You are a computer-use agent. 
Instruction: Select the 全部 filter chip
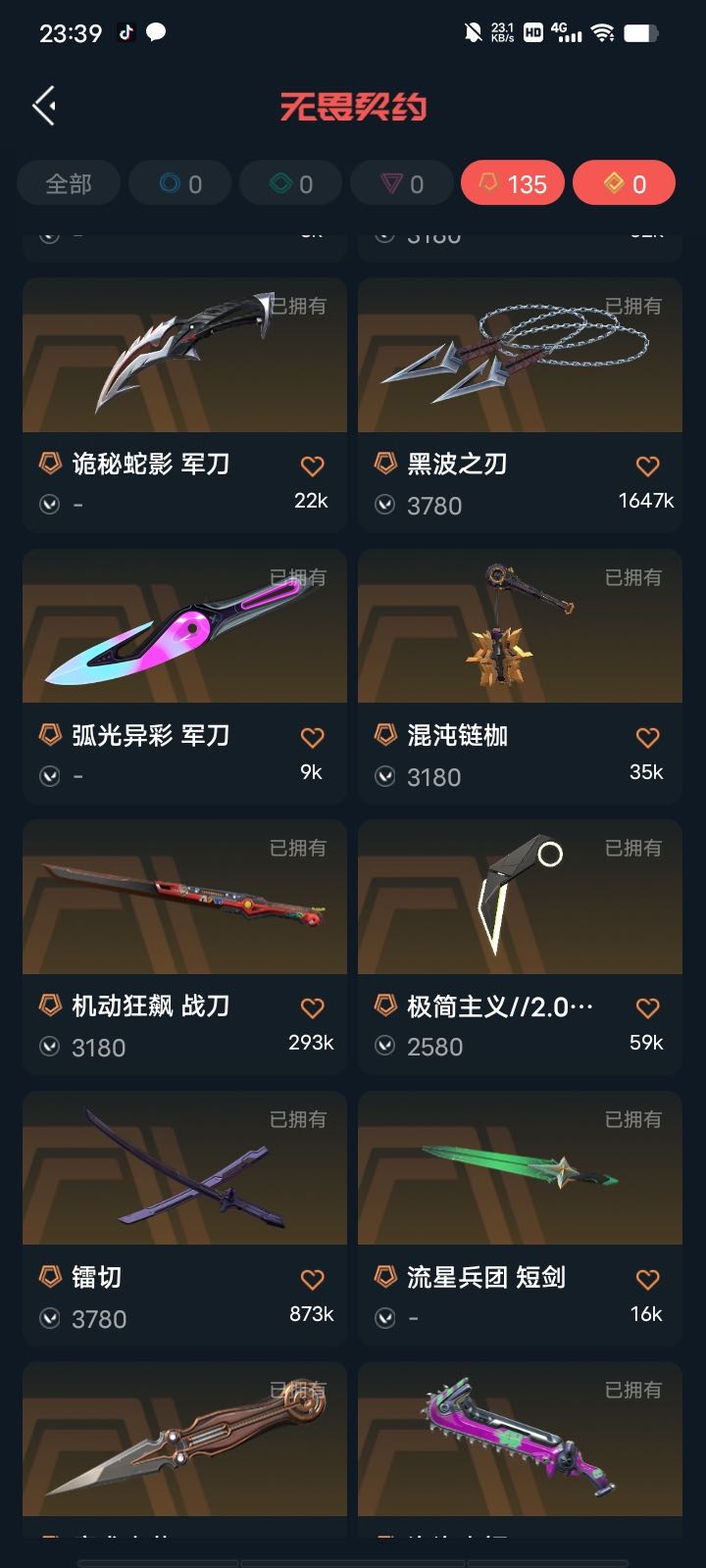[x=69, y=184]
